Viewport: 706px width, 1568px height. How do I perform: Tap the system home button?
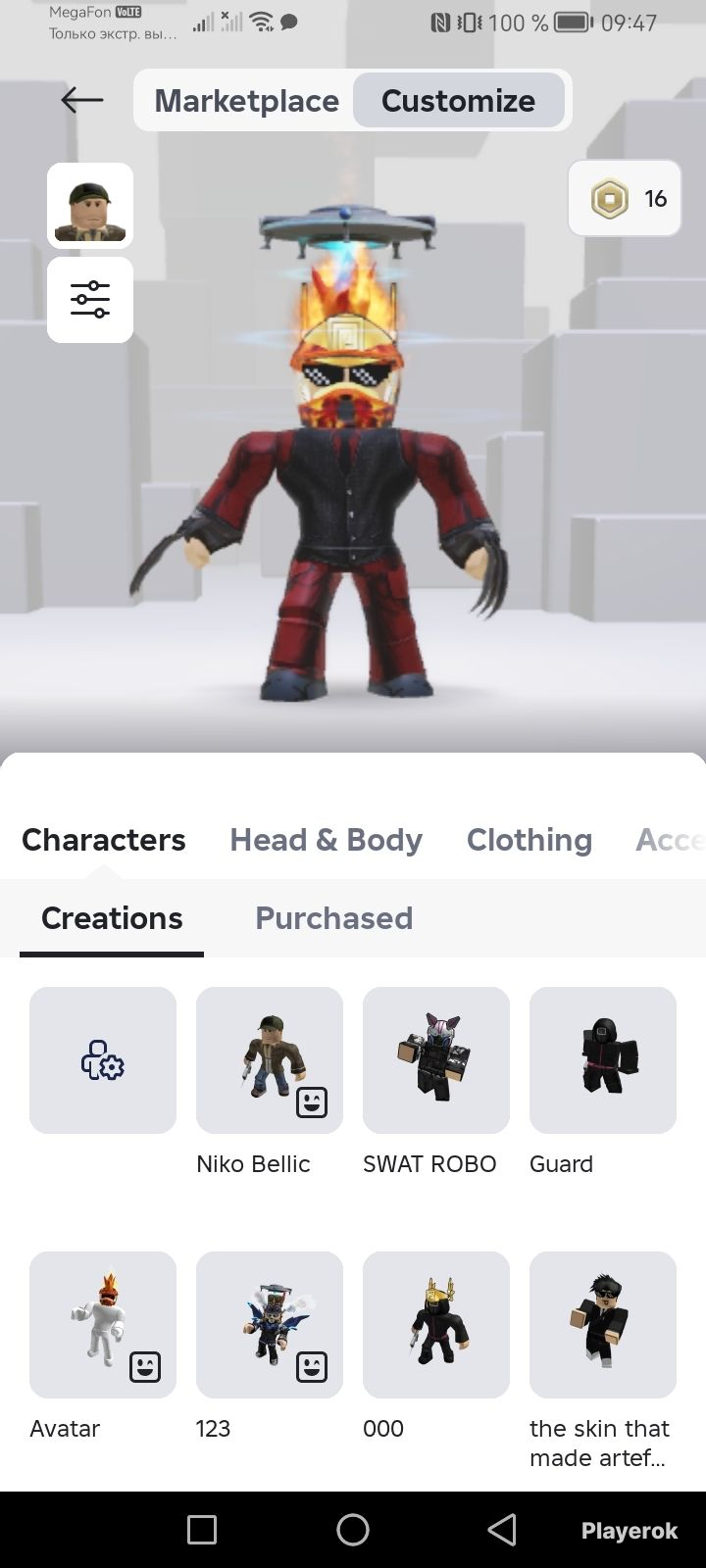tap(353, 1529)
